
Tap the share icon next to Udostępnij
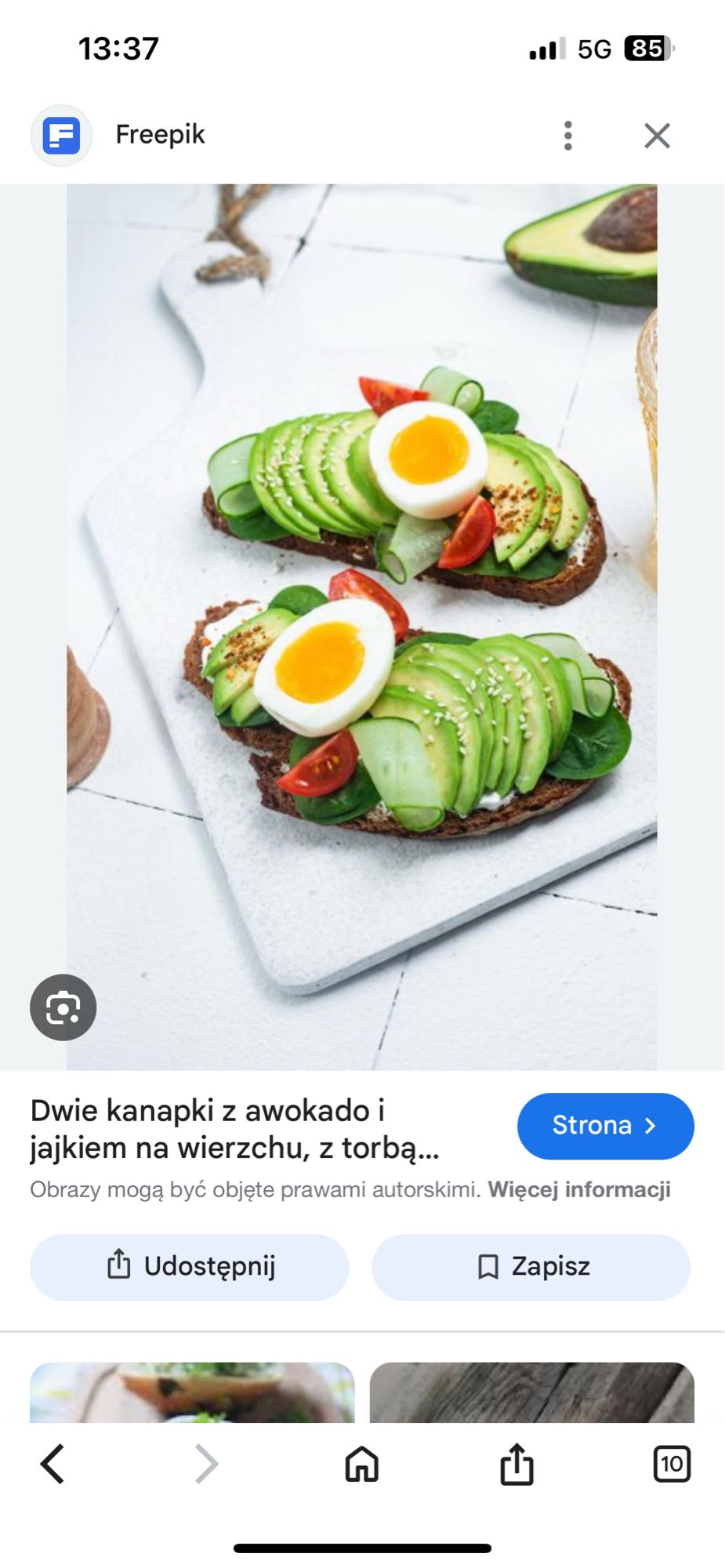[x=118, y=1265]
